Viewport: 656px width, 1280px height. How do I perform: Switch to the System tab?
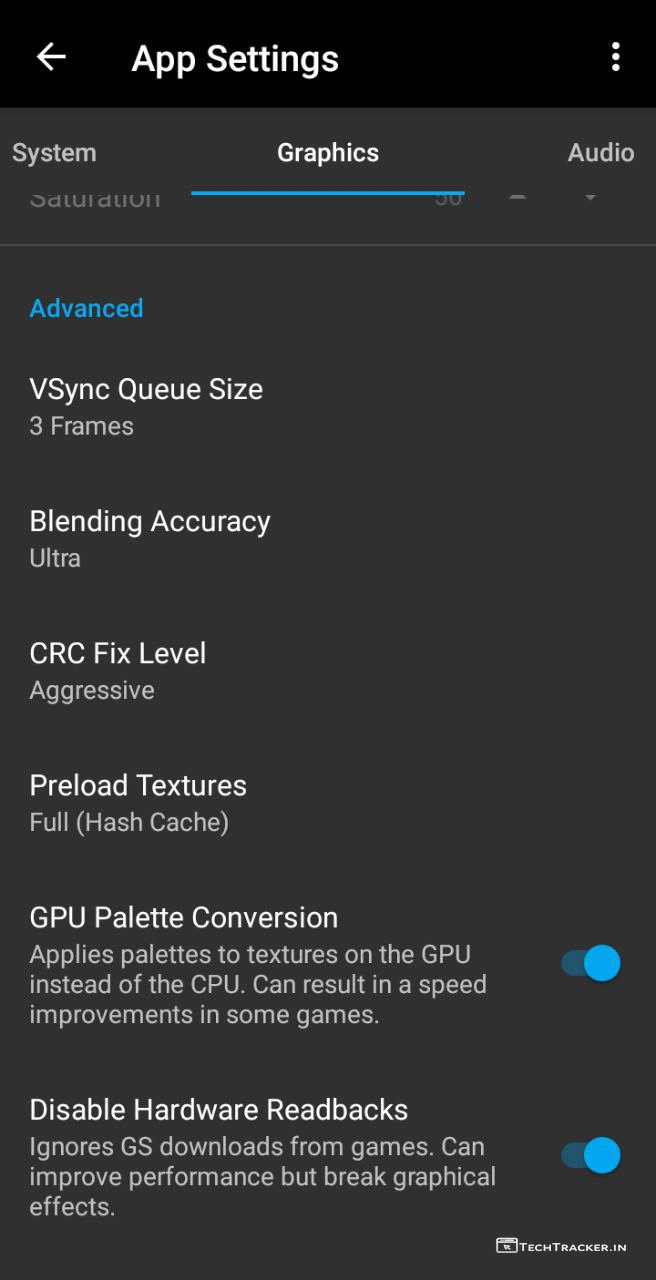54,153
